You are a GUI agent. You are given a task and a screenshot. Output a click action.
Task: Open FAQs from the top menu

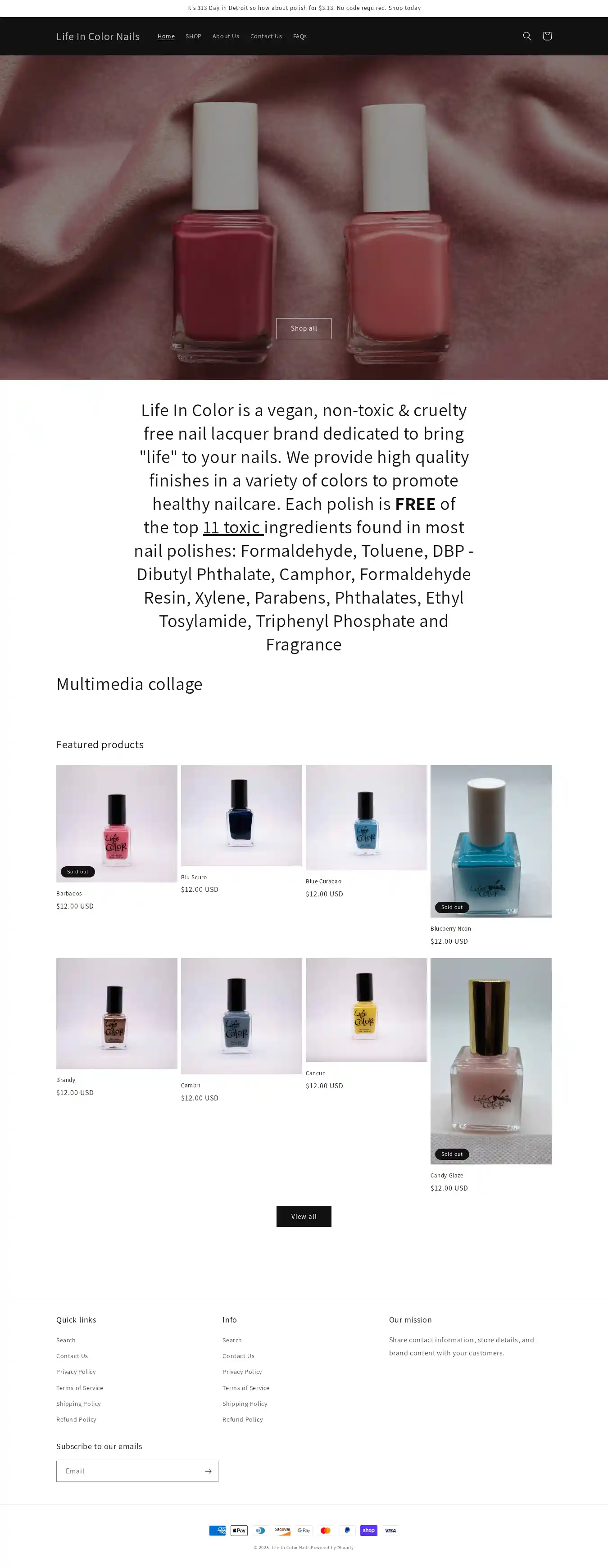click(x=299, y=36)
